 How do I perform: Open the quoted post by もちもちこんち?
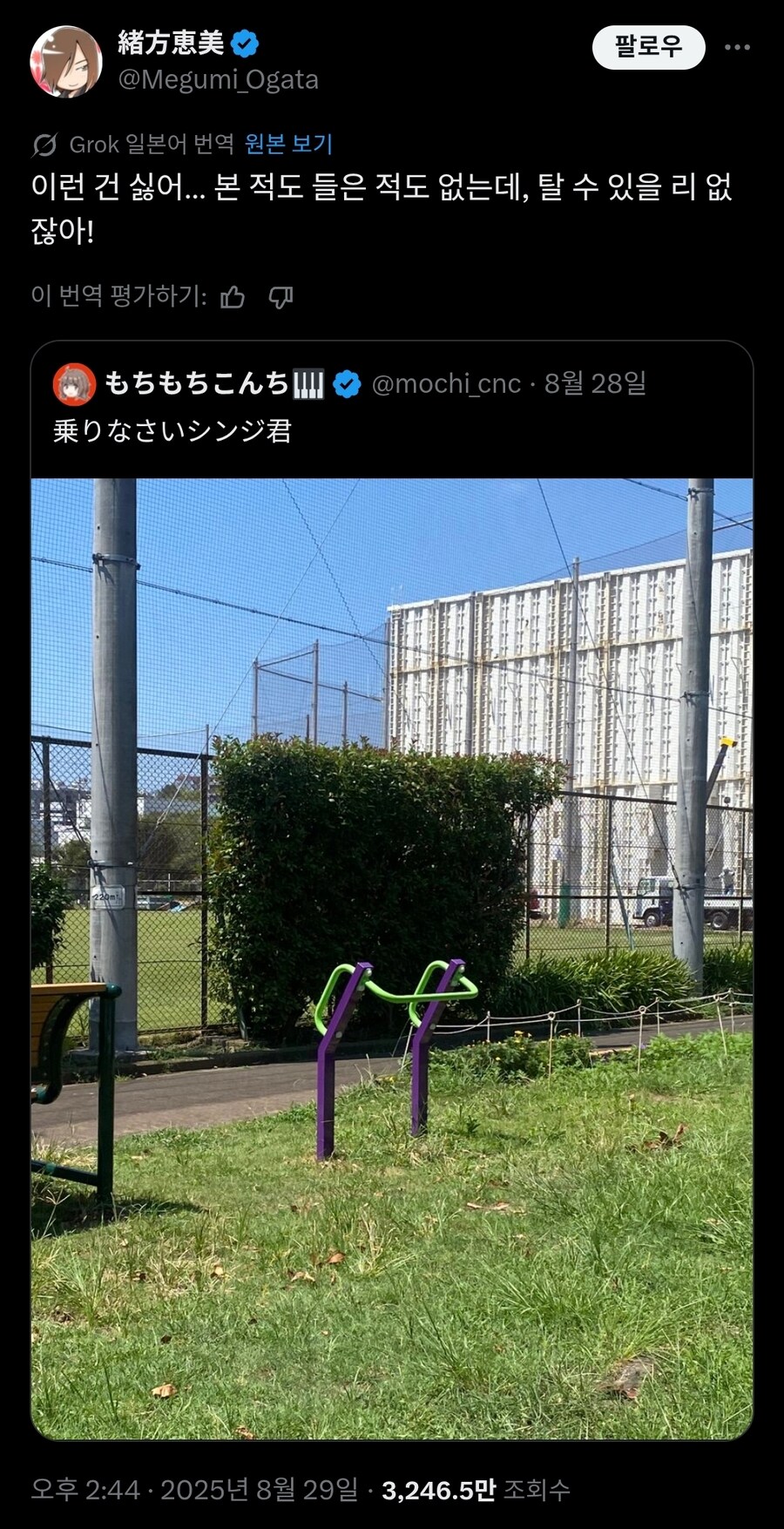392,430
